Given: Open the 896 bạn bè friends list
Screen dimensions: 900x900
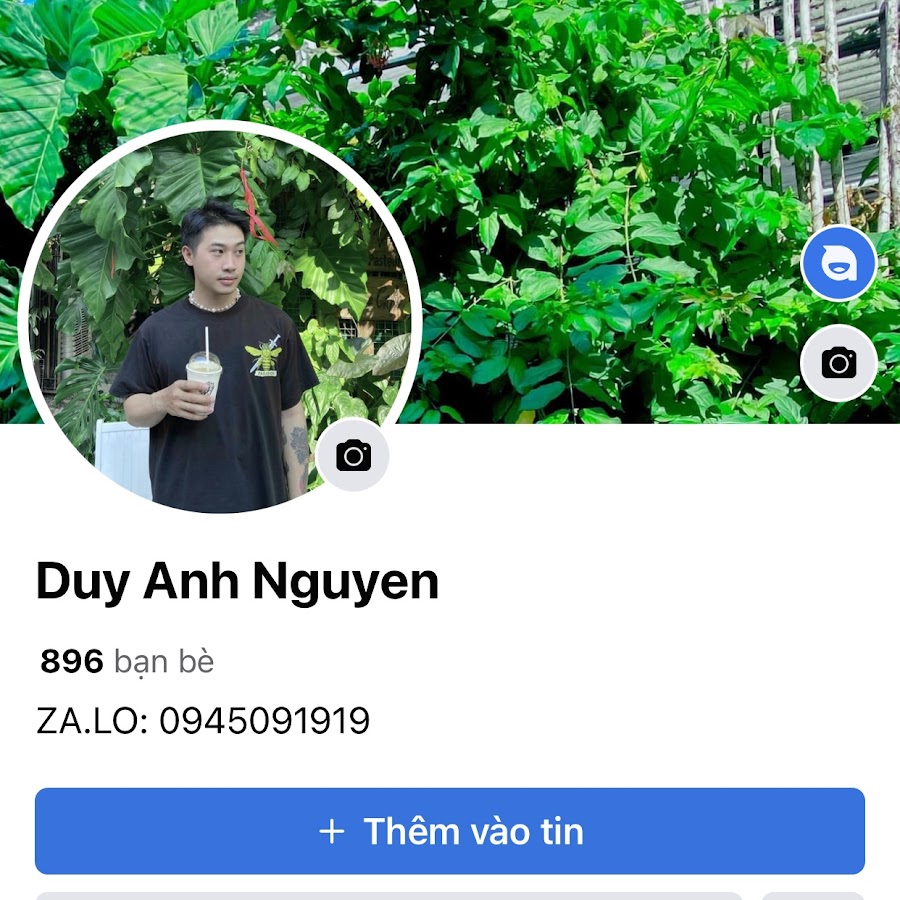Looking at the screenshot, I should coord(127,661).
